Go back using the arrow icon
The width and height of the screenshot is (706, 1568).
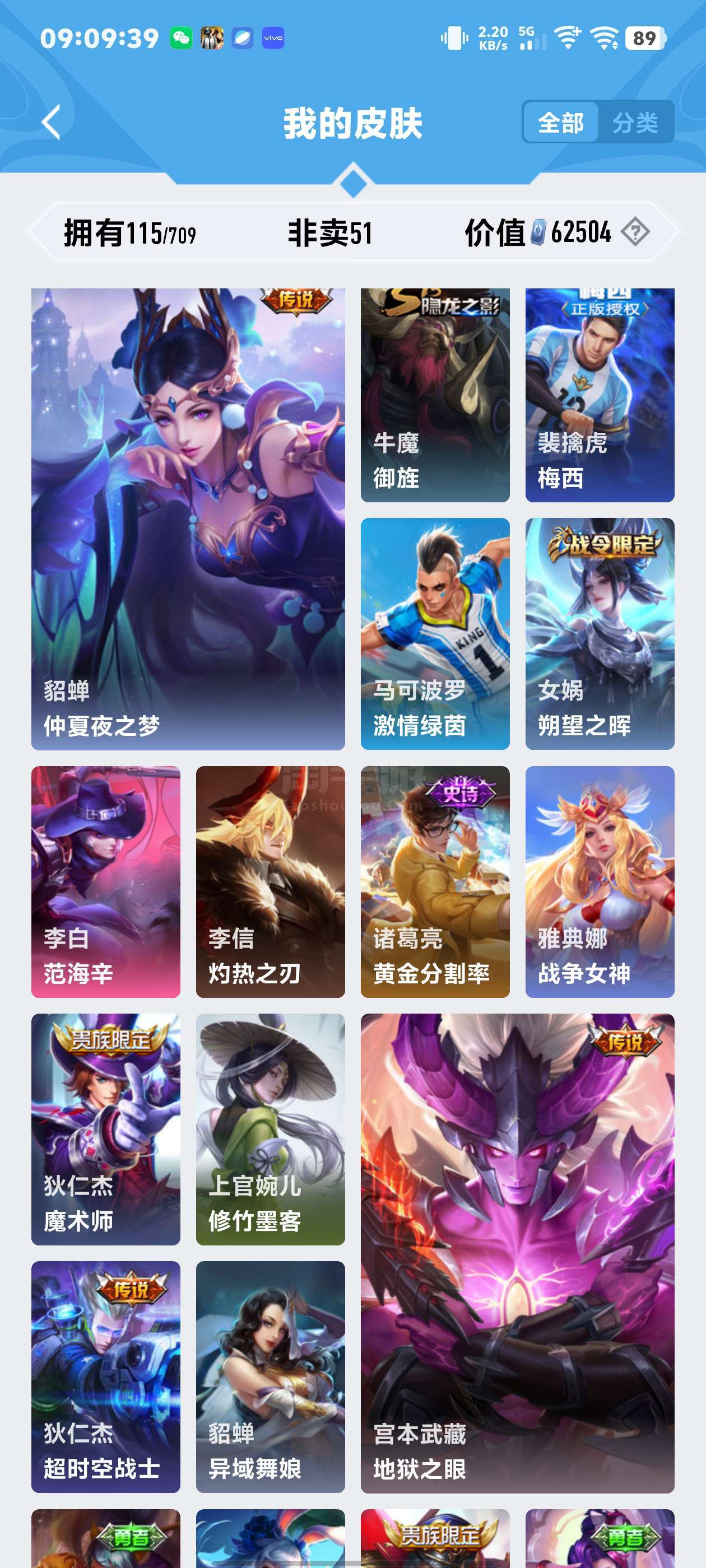(52, 122)
